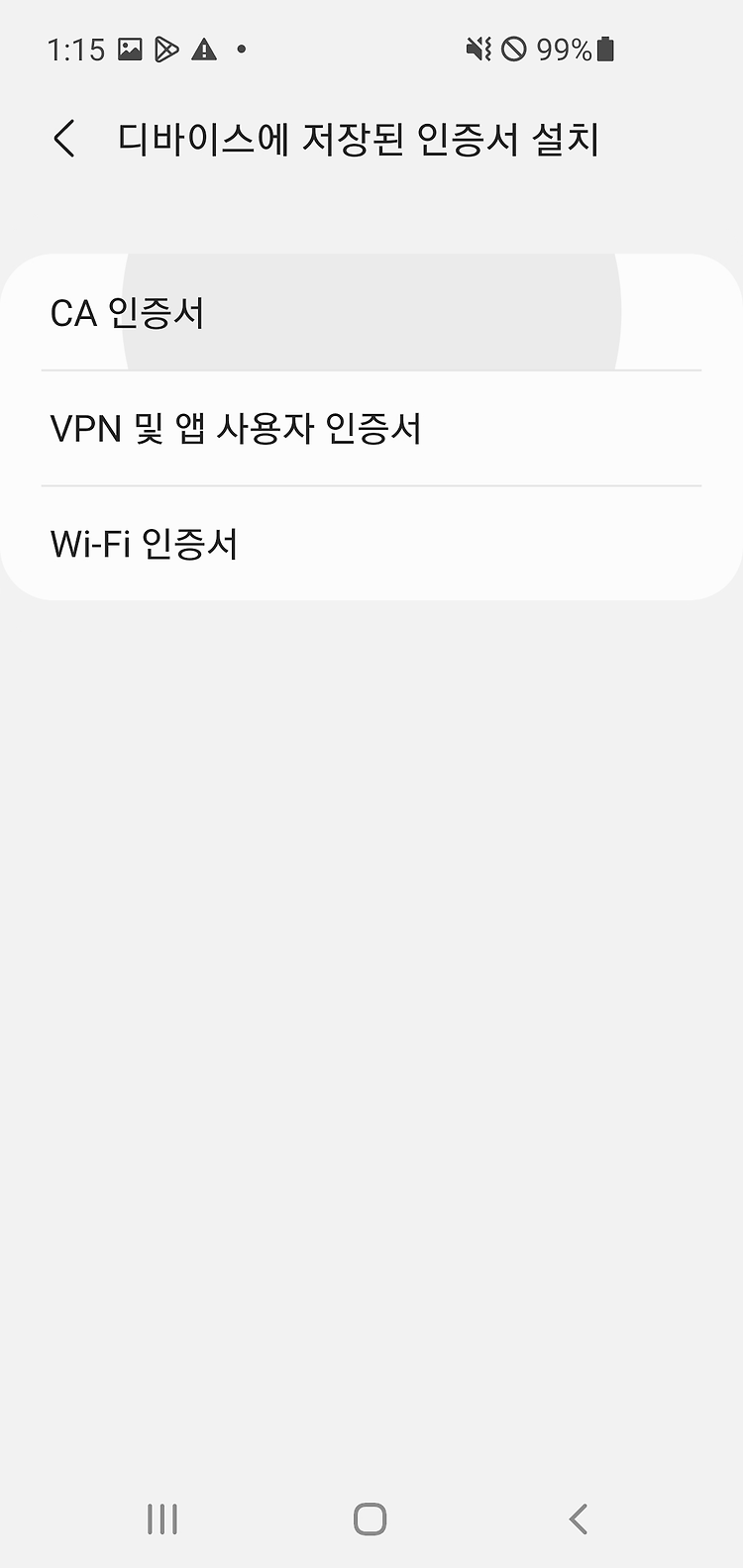The width and height of the screenshot is (743, 1568).
Task: Go back using the header arrow
Action: pos(64,139)
